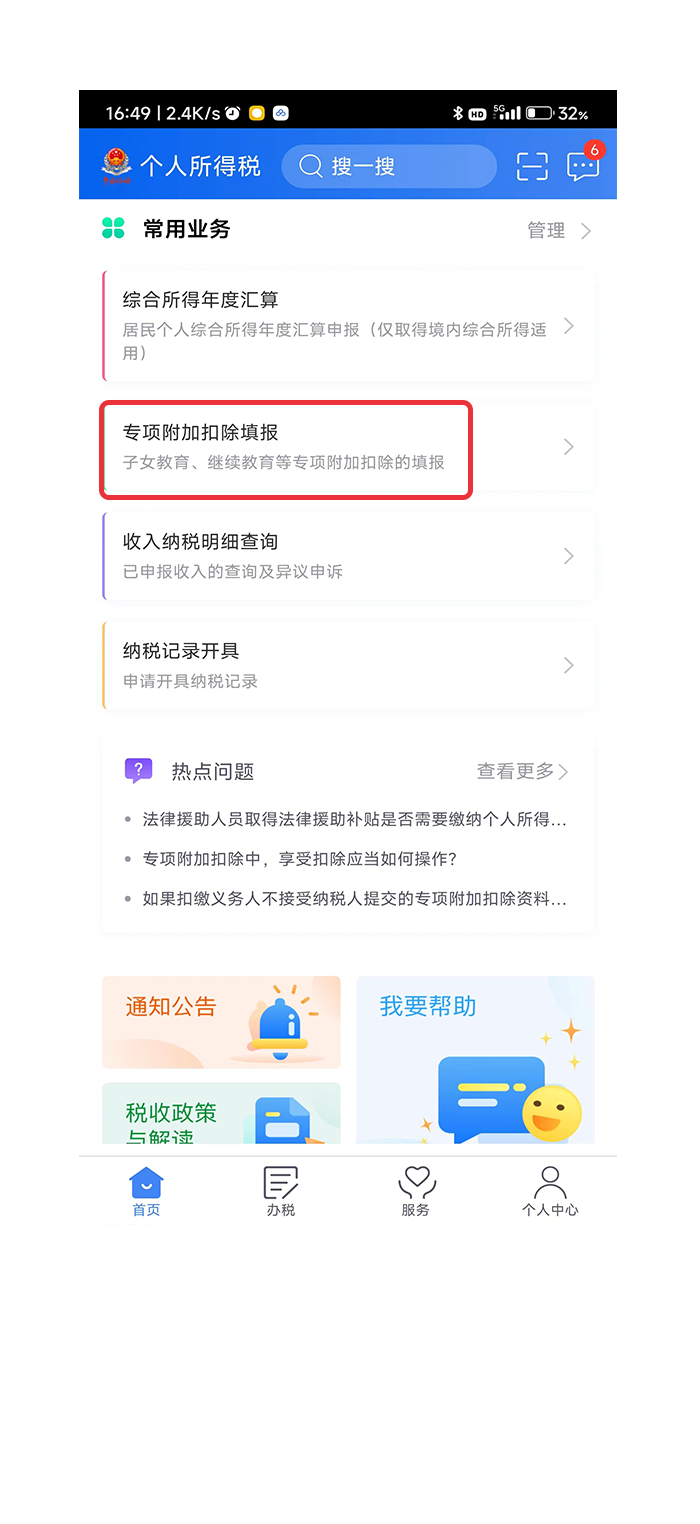Open the 通知公告 card
The image size is (700, 1524).
tap(221, 1021)
